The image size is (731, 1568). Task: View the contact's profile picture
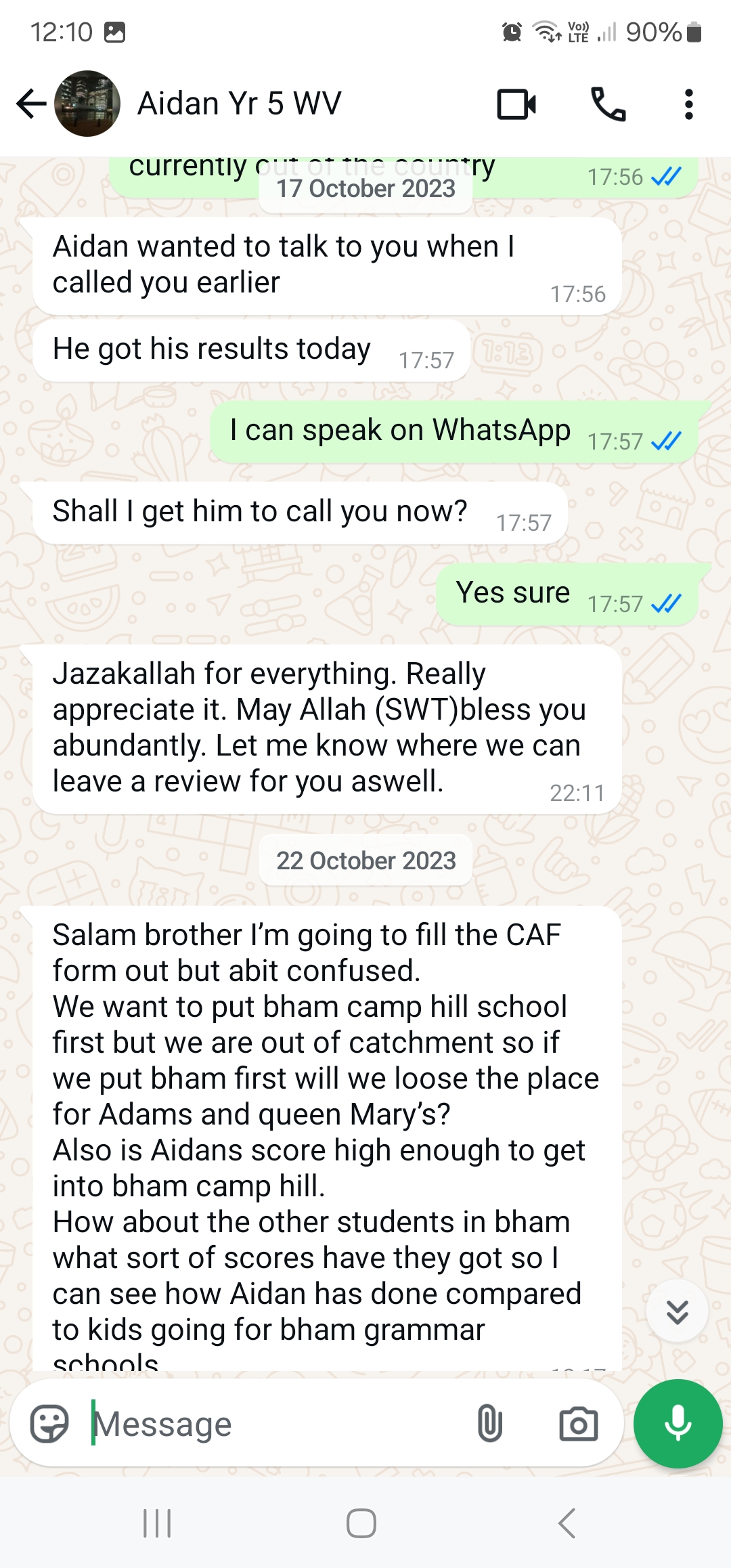[87, 104]
